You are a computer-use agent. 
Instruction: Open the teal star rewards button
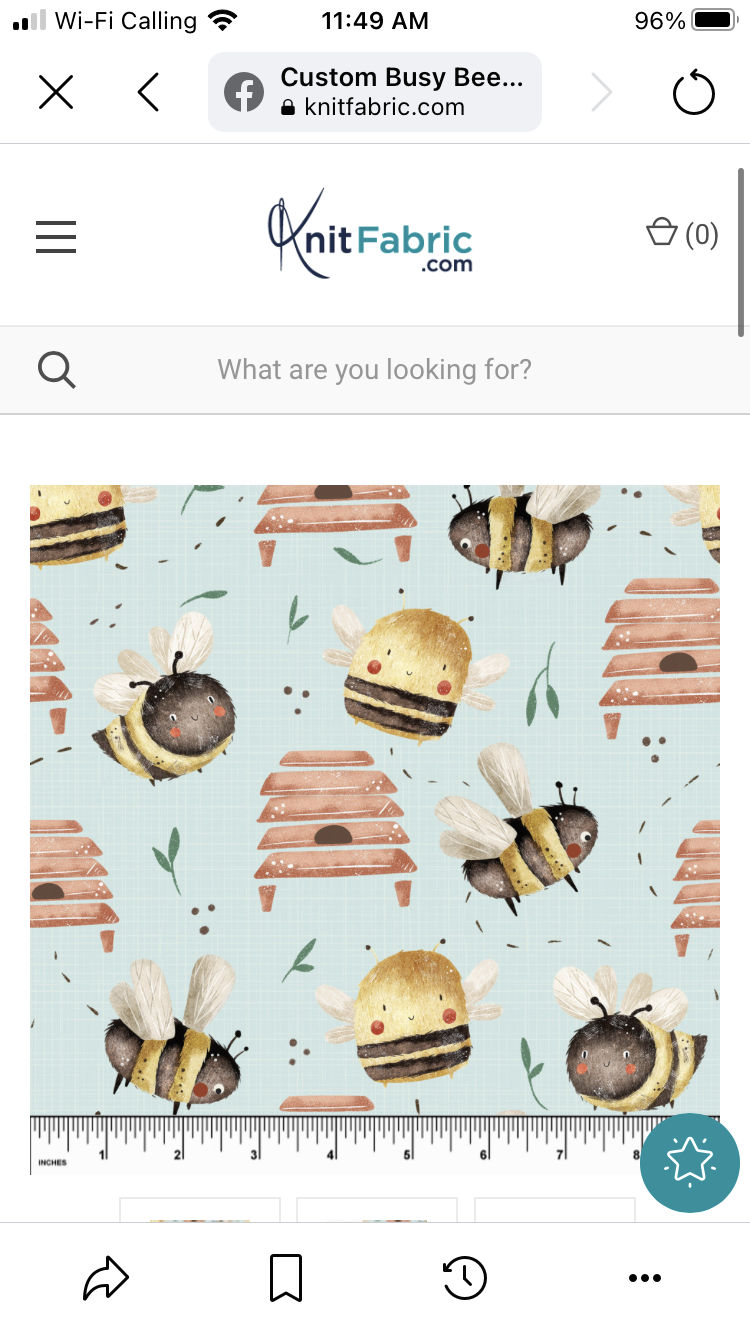(689, 1162)
